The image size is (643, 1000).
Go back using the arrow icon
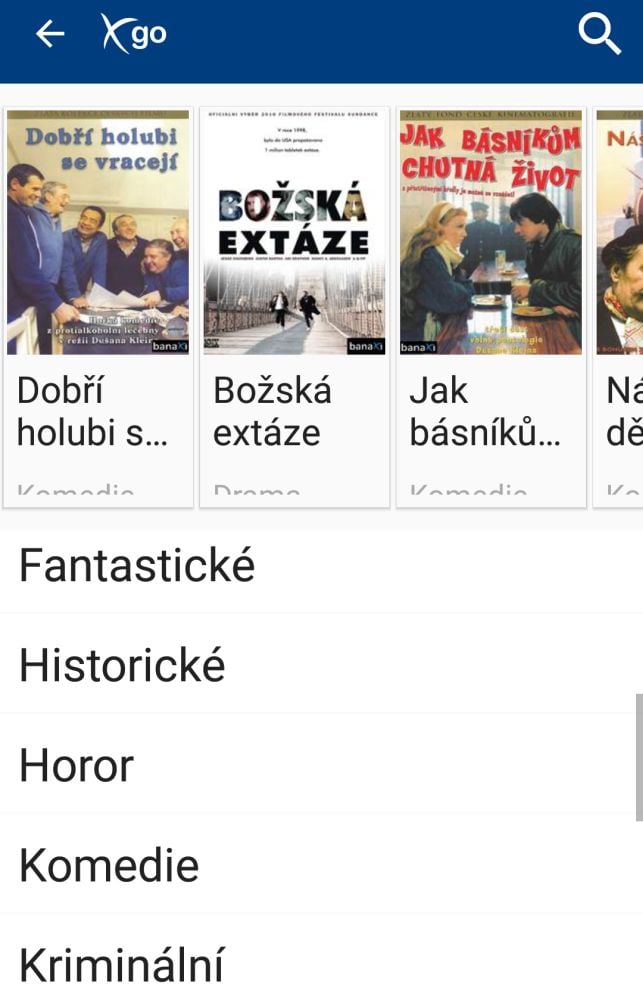click(49, 35)
